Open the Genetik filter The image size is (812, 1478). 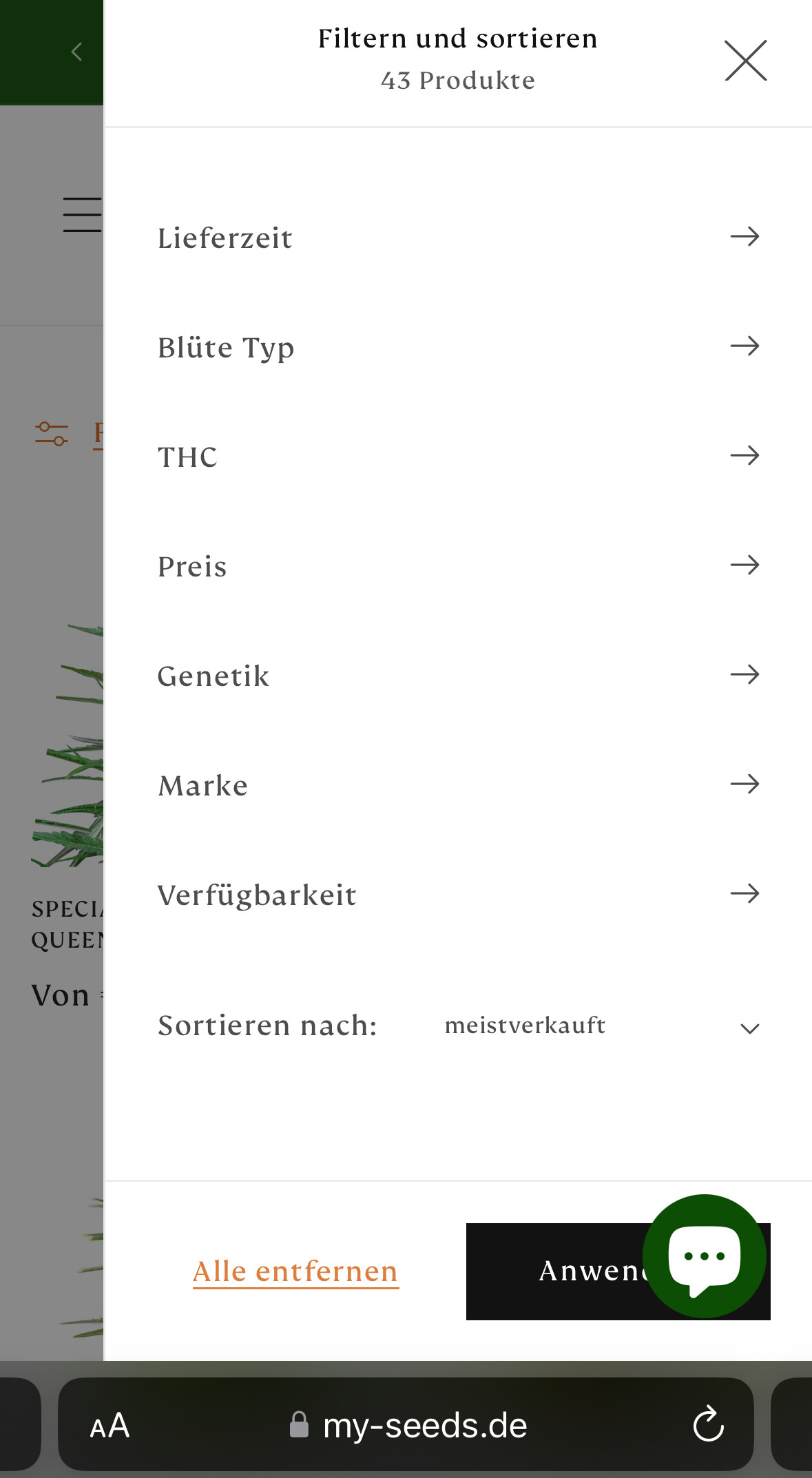click(x=458, y=675)
